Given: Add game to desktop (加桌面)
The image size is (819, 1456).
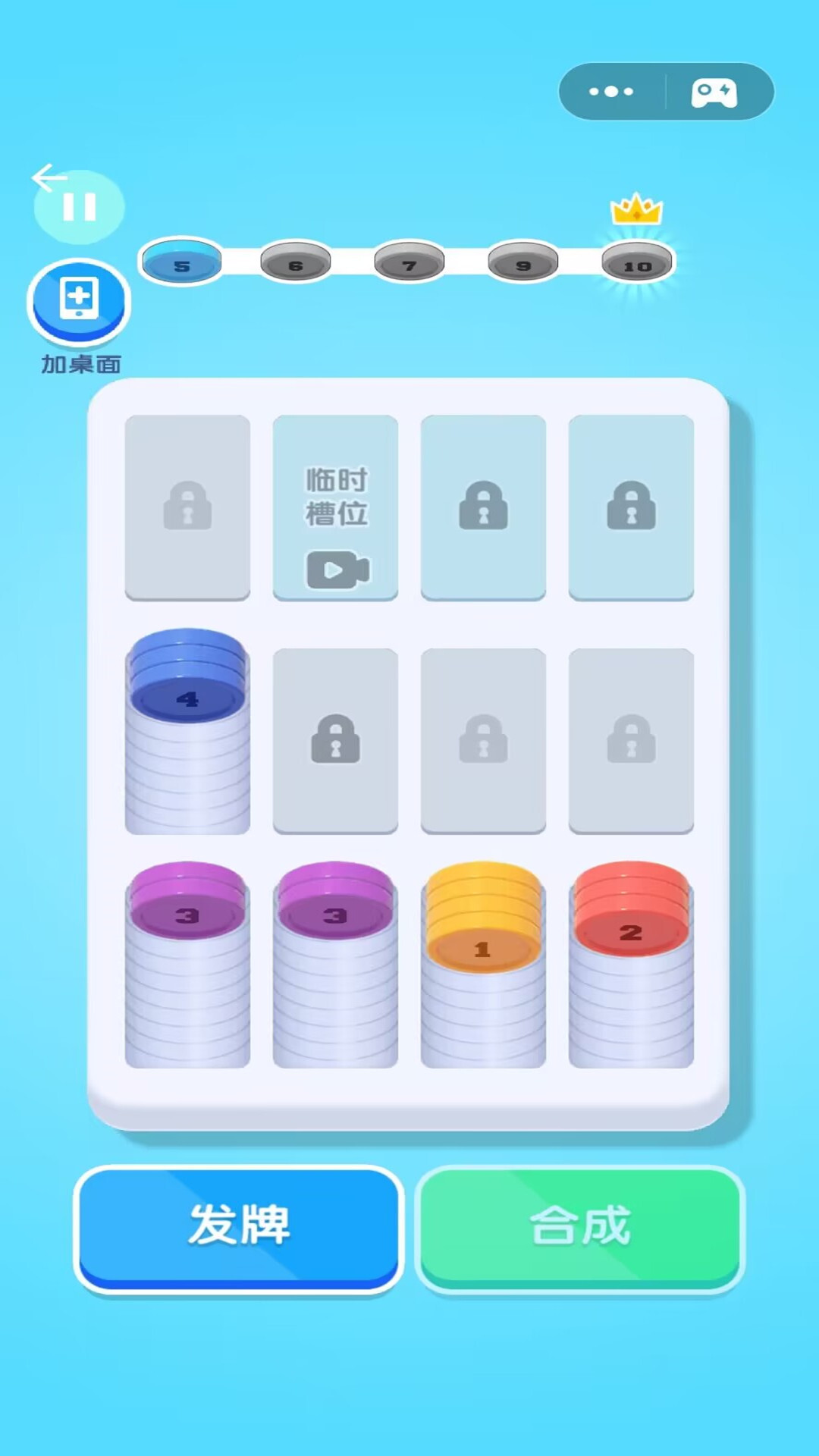Looking at the screenshot, I should (79, 300).
